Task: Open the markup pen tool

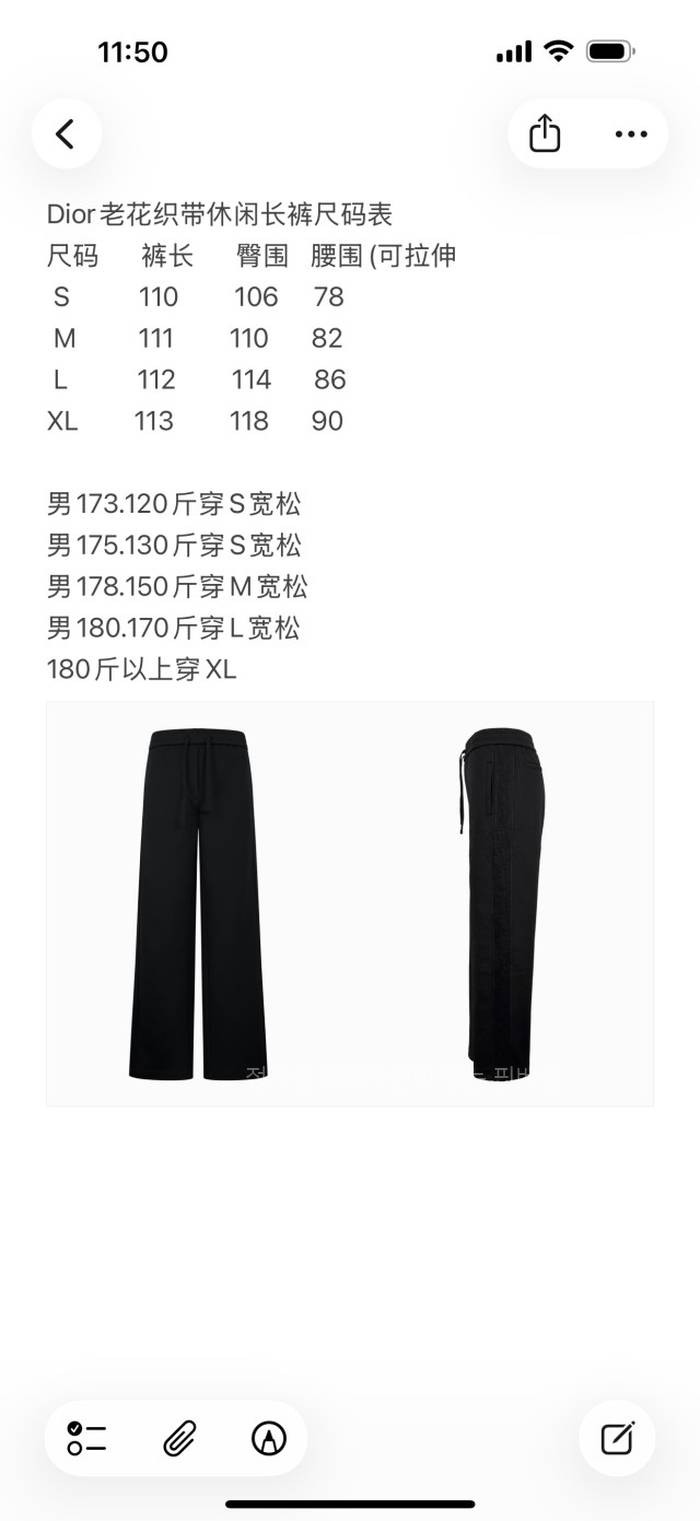Action: [269, 1438]
